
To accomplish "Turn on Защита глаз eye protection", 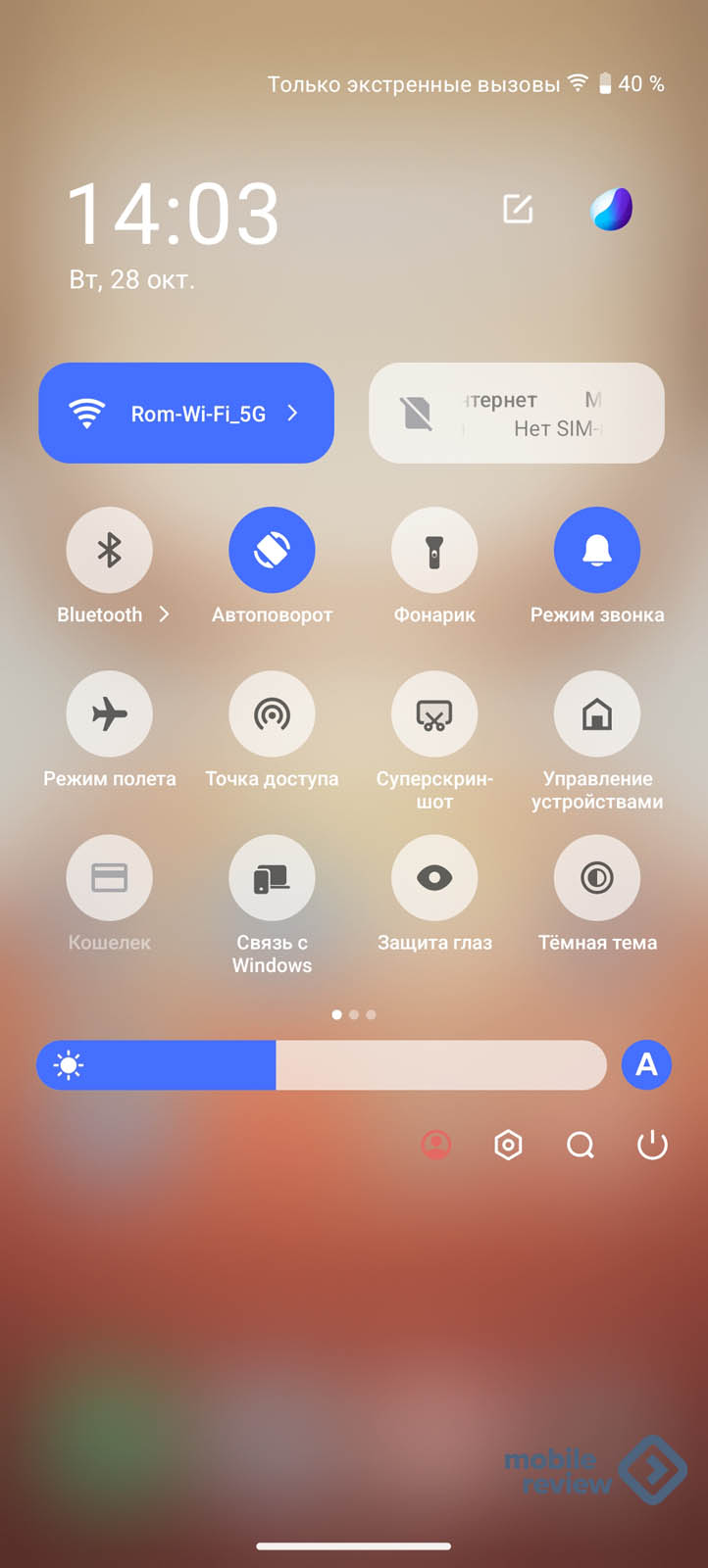I will [x=434, y=878].
